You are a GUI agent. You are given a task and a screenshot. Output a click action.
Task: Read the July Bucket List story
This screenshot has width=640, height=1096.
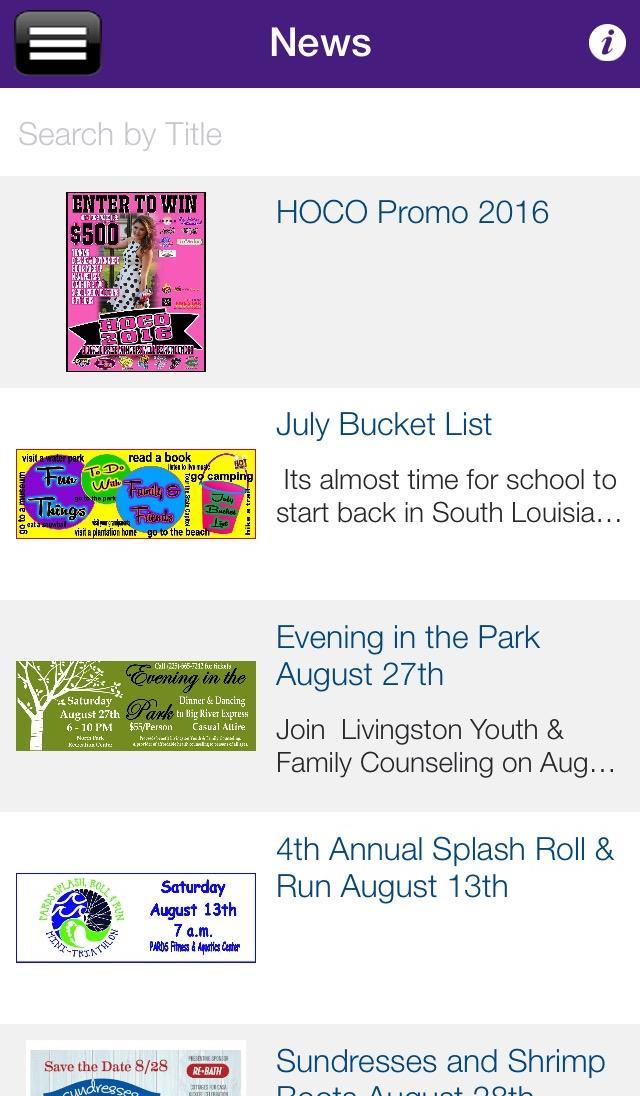pyautogui.click(x=384, y=425)
